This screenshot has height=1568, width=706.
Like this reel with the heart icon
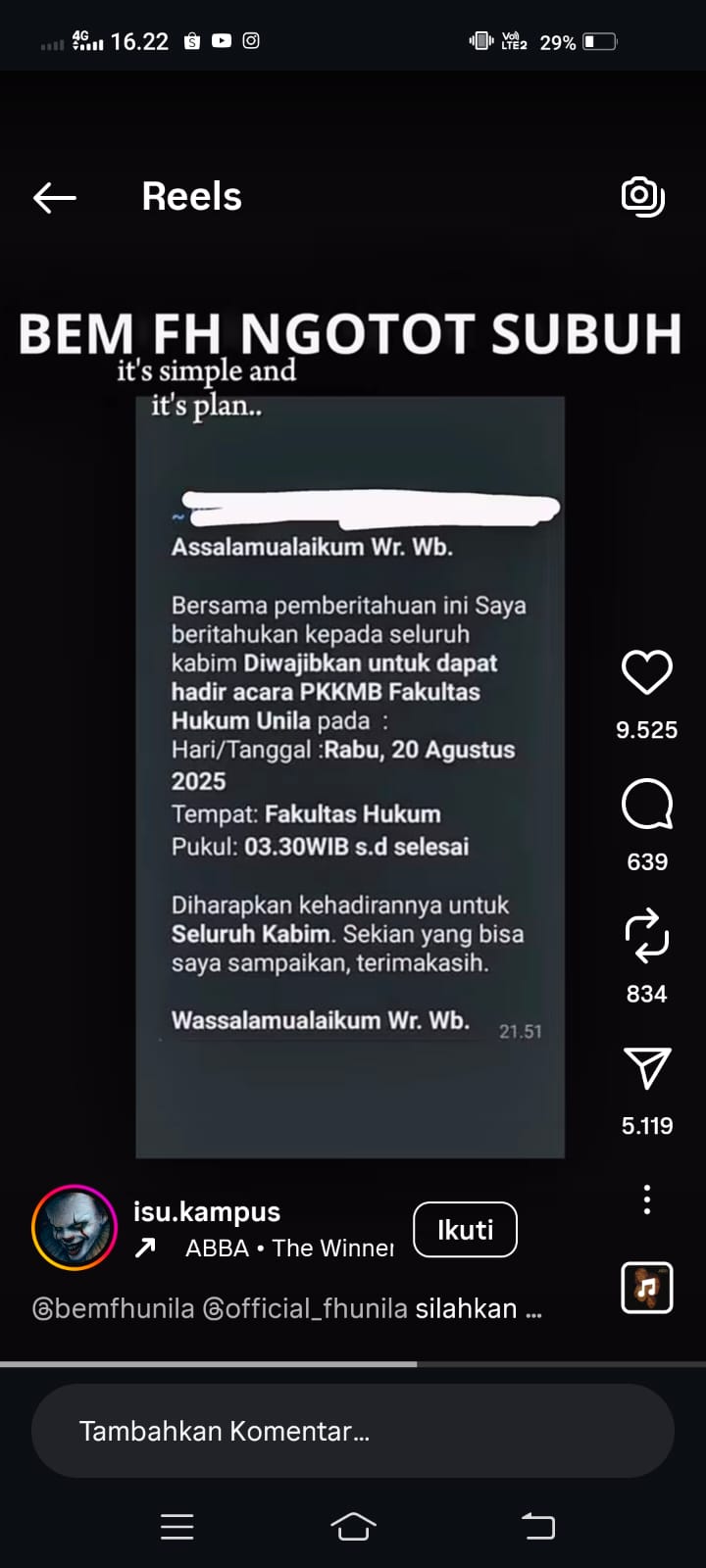[x=646, y=673]
